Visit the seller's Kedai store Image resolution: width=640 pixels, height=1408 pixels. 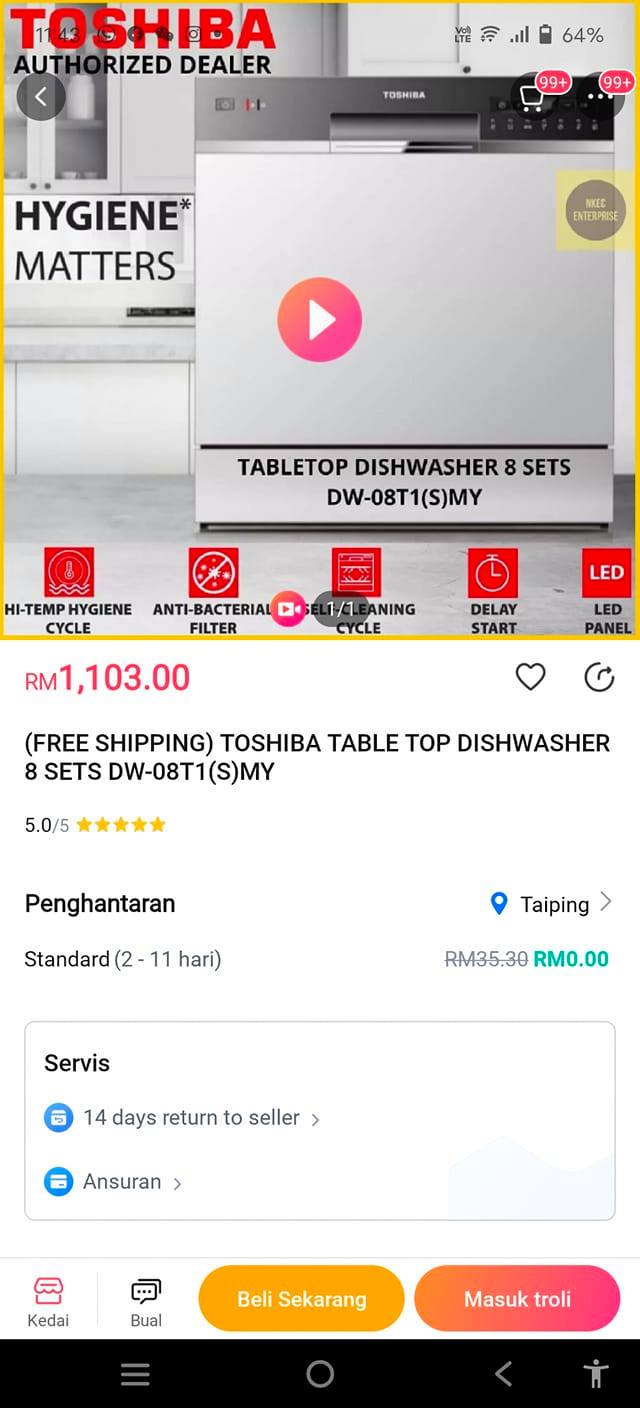[x=48, y=1301]
